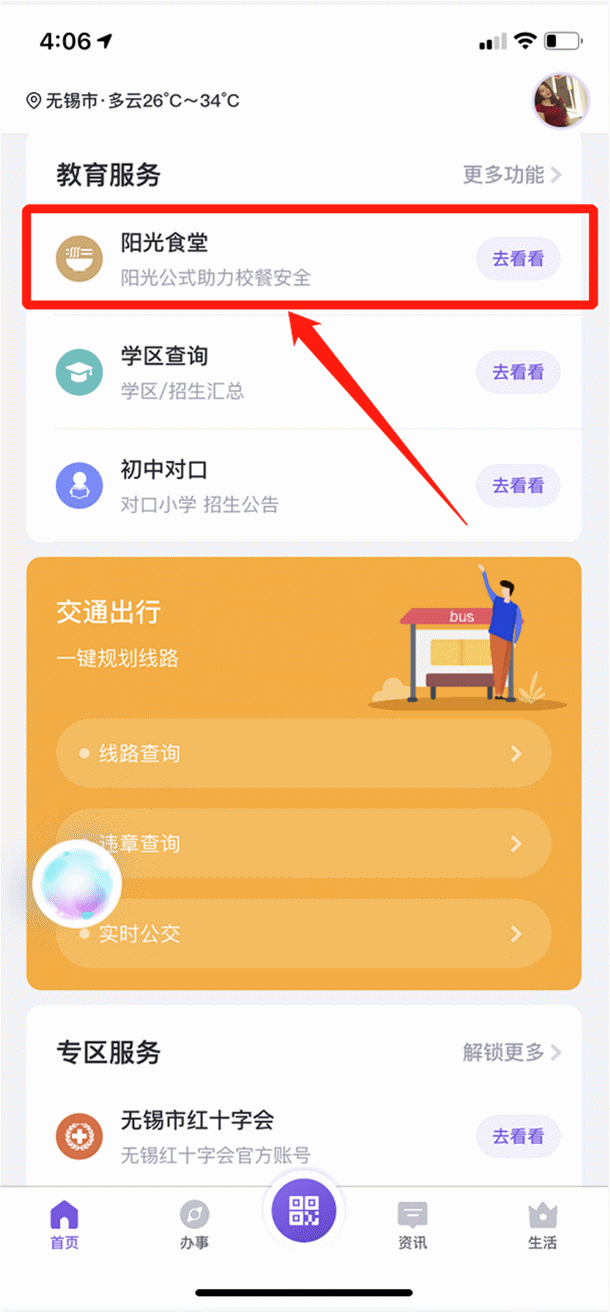The width and height of the screenshot is (610, 1312).
Task: Open 解锁更多 in 专区服务
Action: 511,1052
